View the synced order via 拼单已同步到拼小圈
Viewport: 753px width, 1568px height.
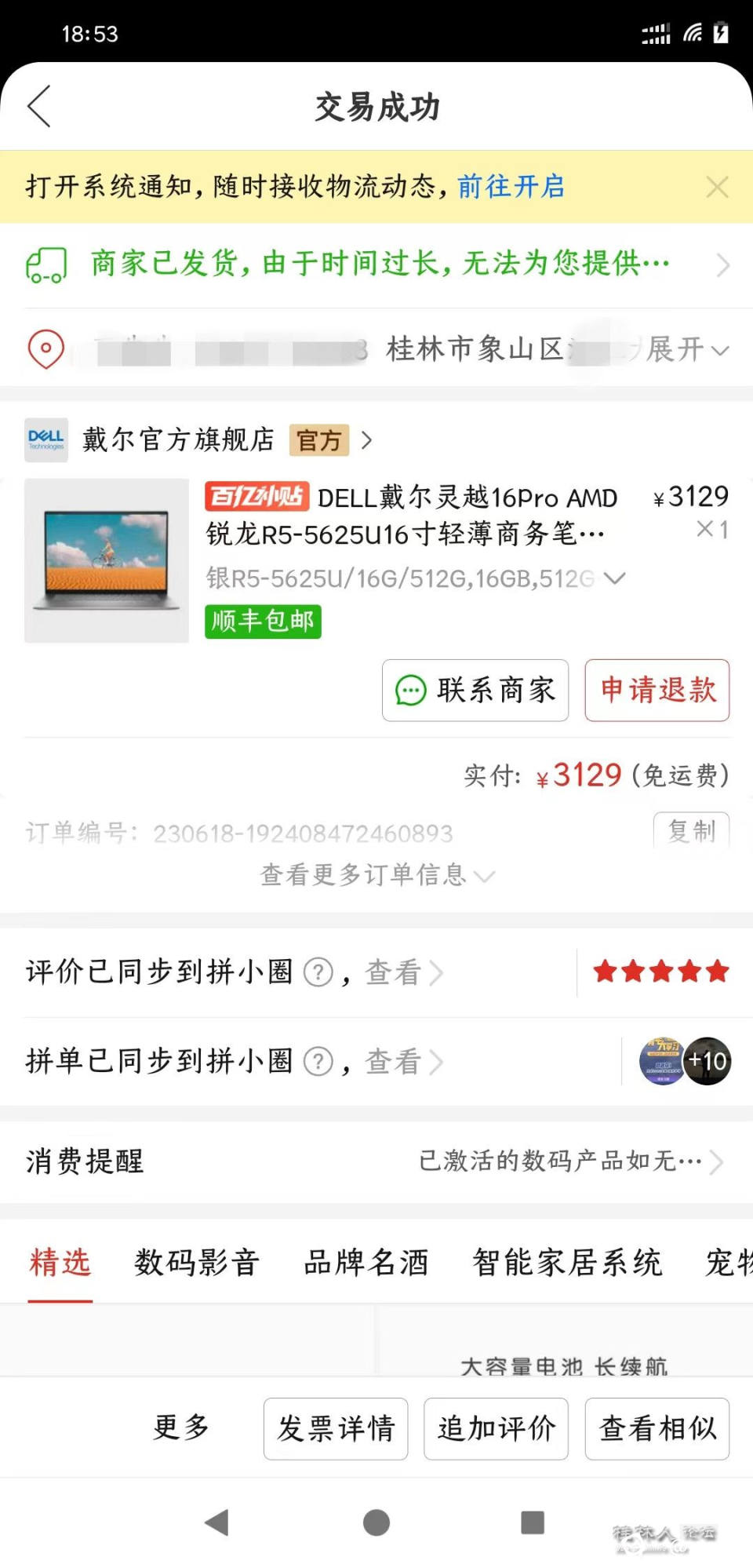(392, 1062)
